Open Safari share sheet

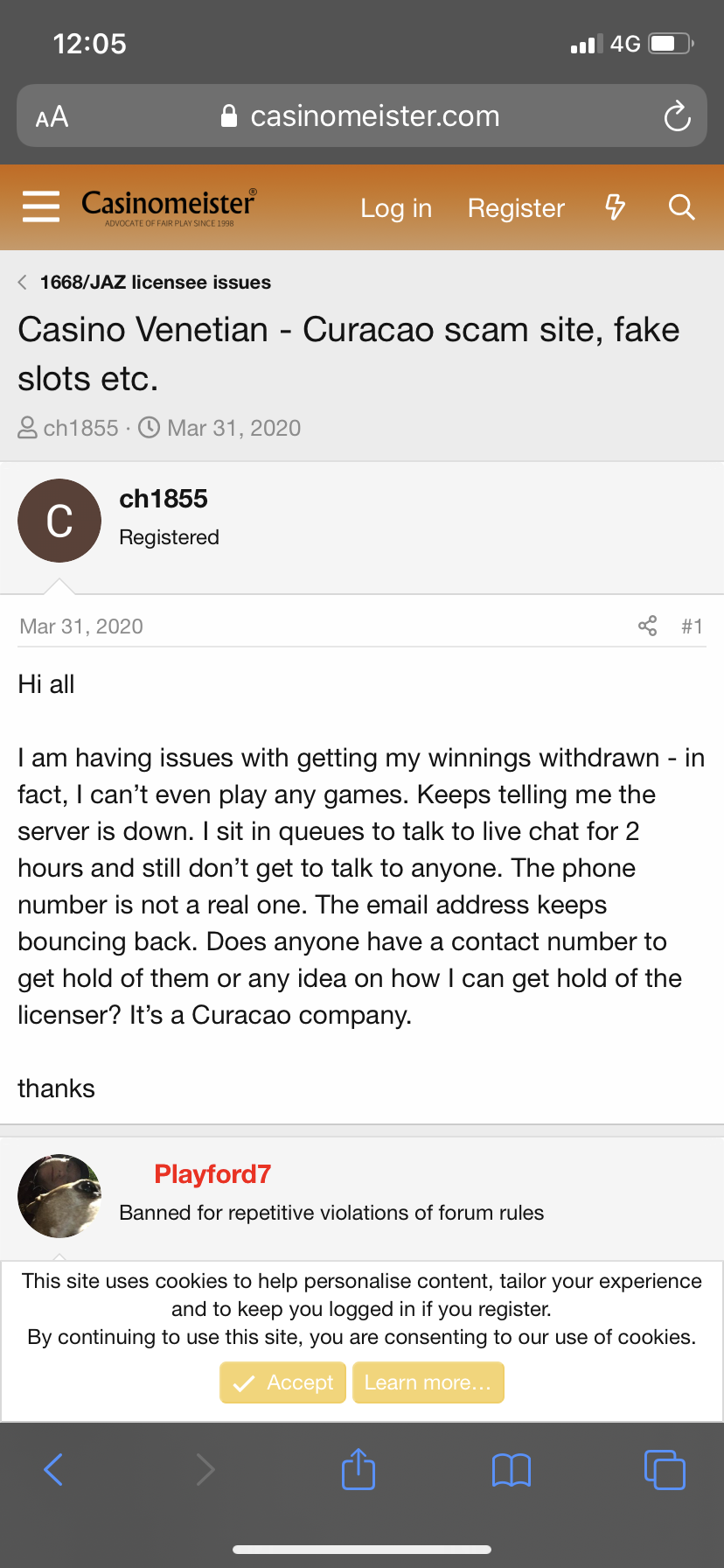[359, 1469]
